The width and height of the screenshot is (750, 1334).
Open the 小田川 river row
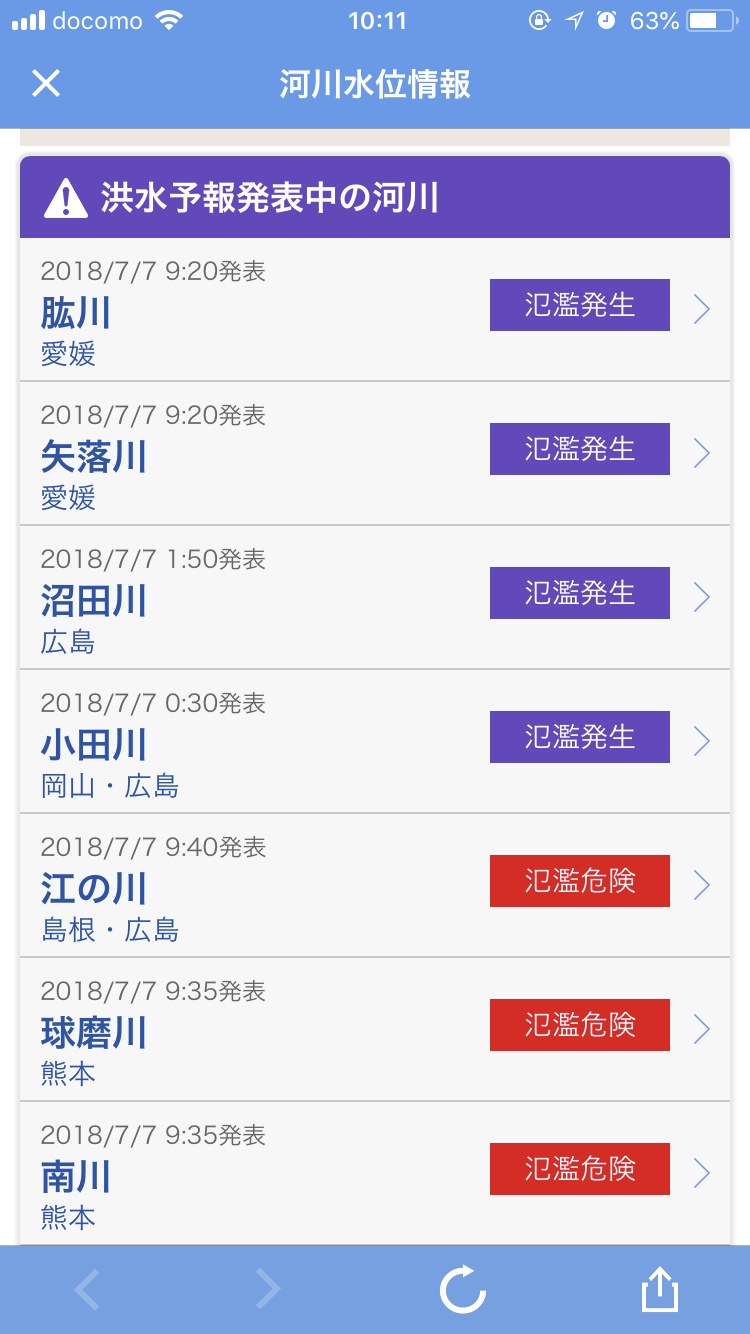375,741
